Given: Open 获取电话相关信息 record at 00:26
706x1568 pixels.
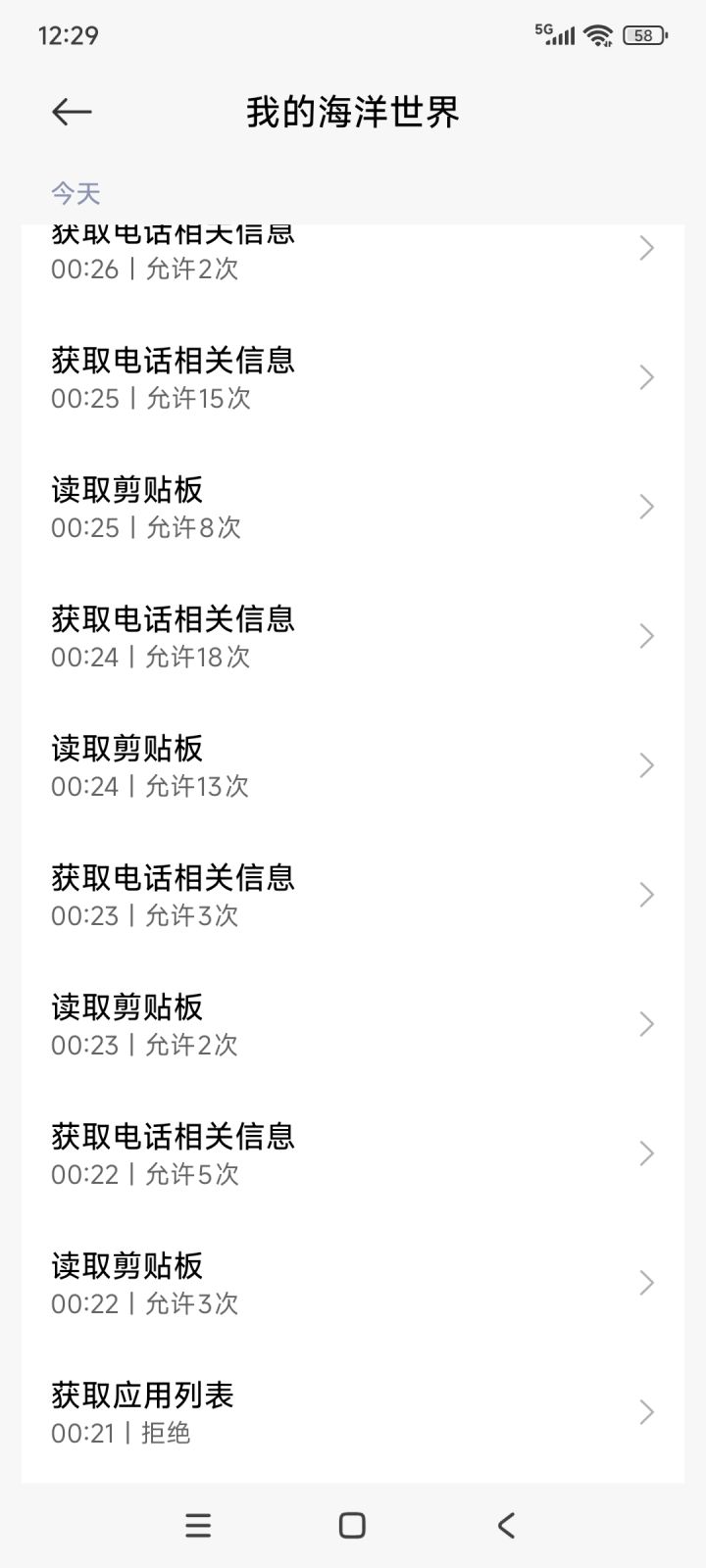Looking at the screenshot, I should (x=353, y=253).
